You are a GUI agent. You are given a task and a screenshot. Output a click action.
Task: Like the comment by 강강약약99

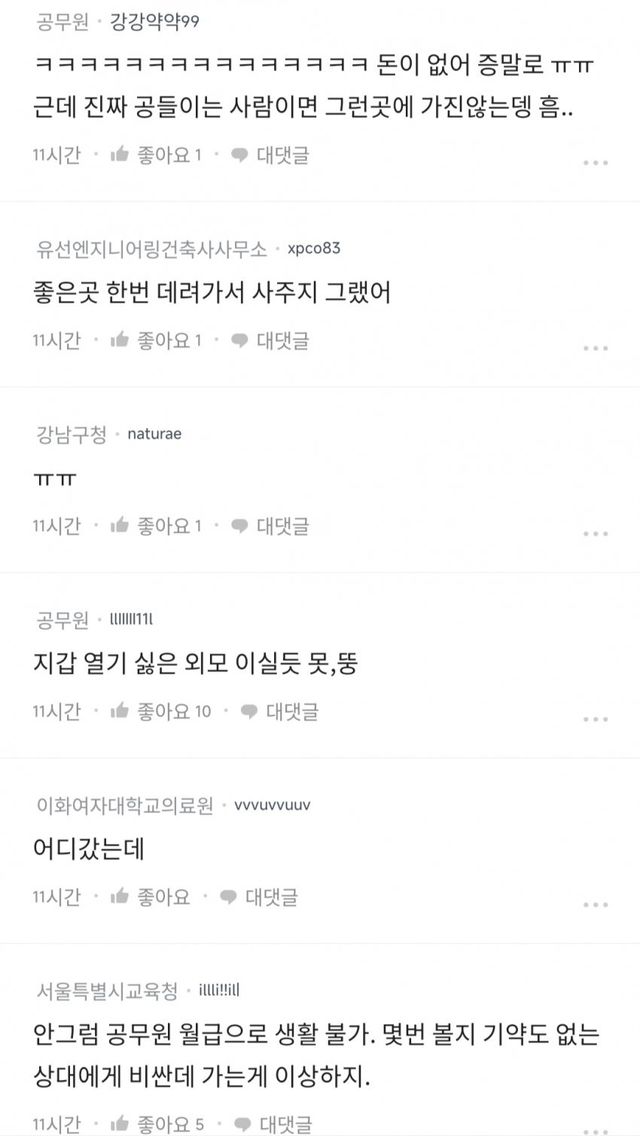coord(156,155)
